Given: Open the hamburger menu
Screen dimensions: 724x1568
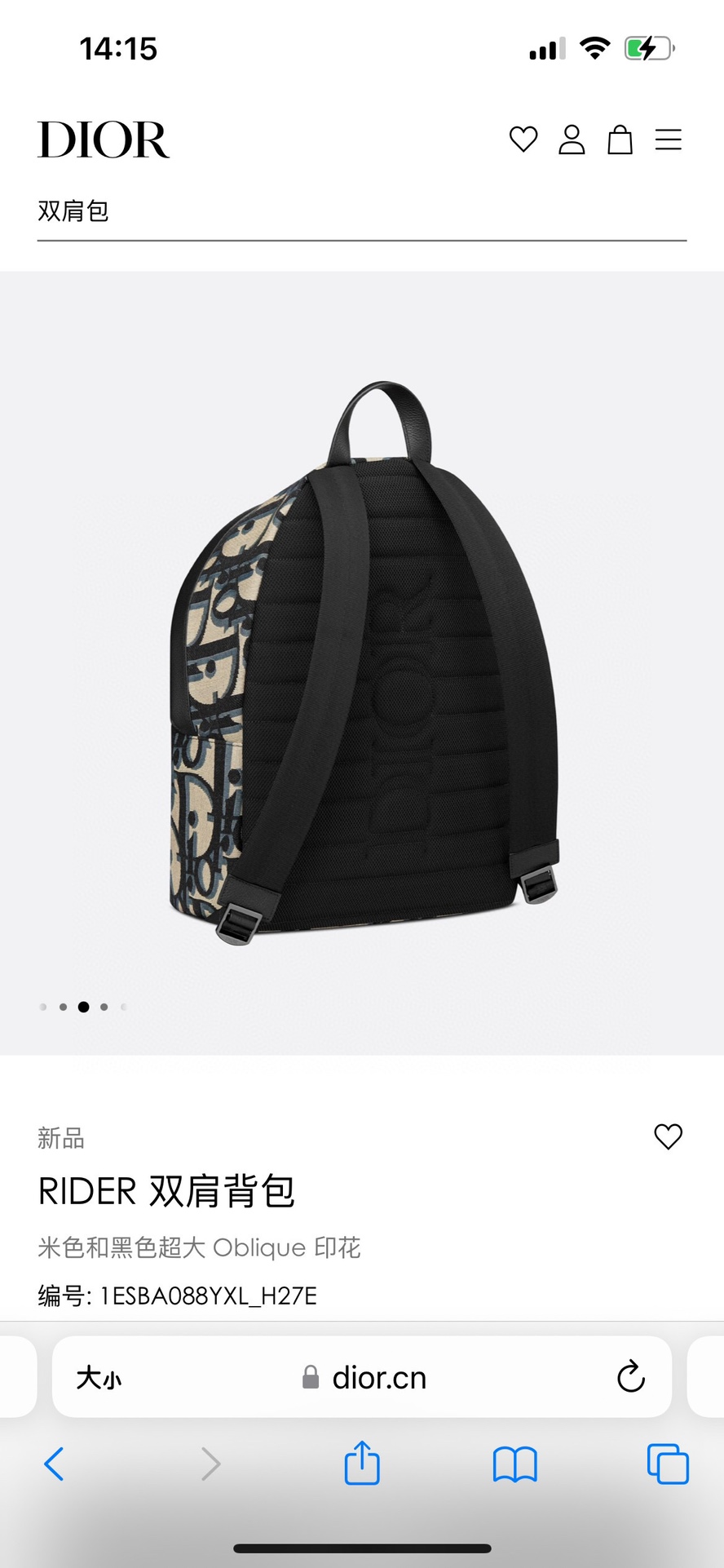Looking at the screenshot, I should click(x=668, y=140).
